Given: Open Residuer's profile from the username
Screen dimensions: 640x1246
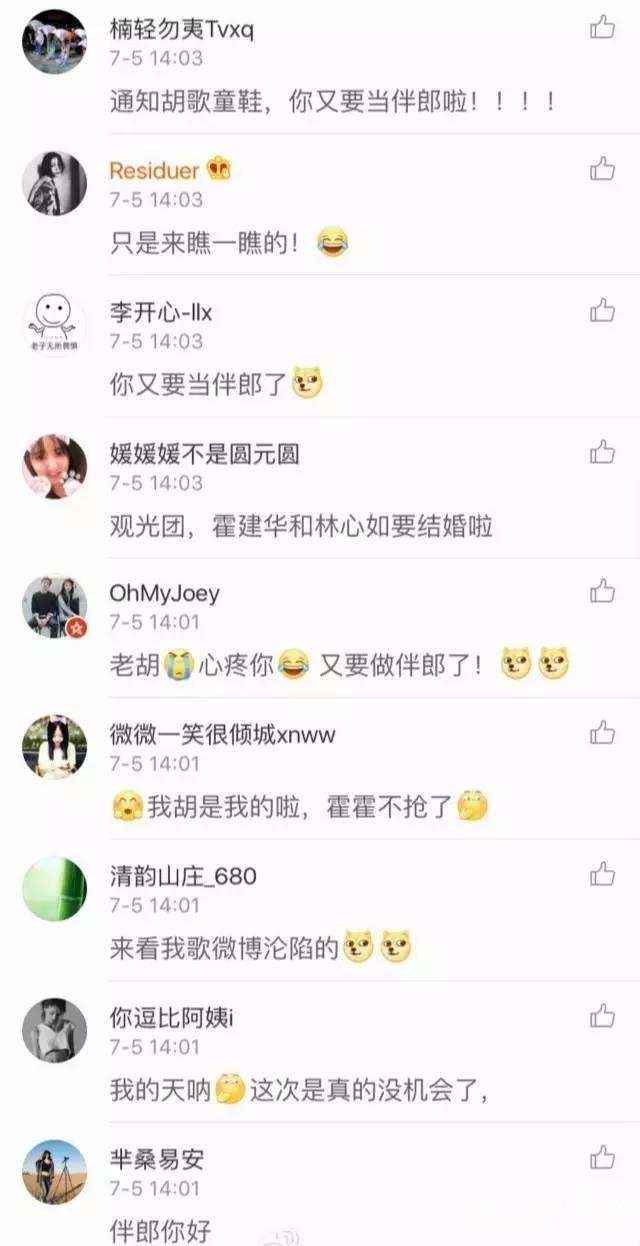Looking at the screenshot, I should pyautogui.click(x=154, y=171).
